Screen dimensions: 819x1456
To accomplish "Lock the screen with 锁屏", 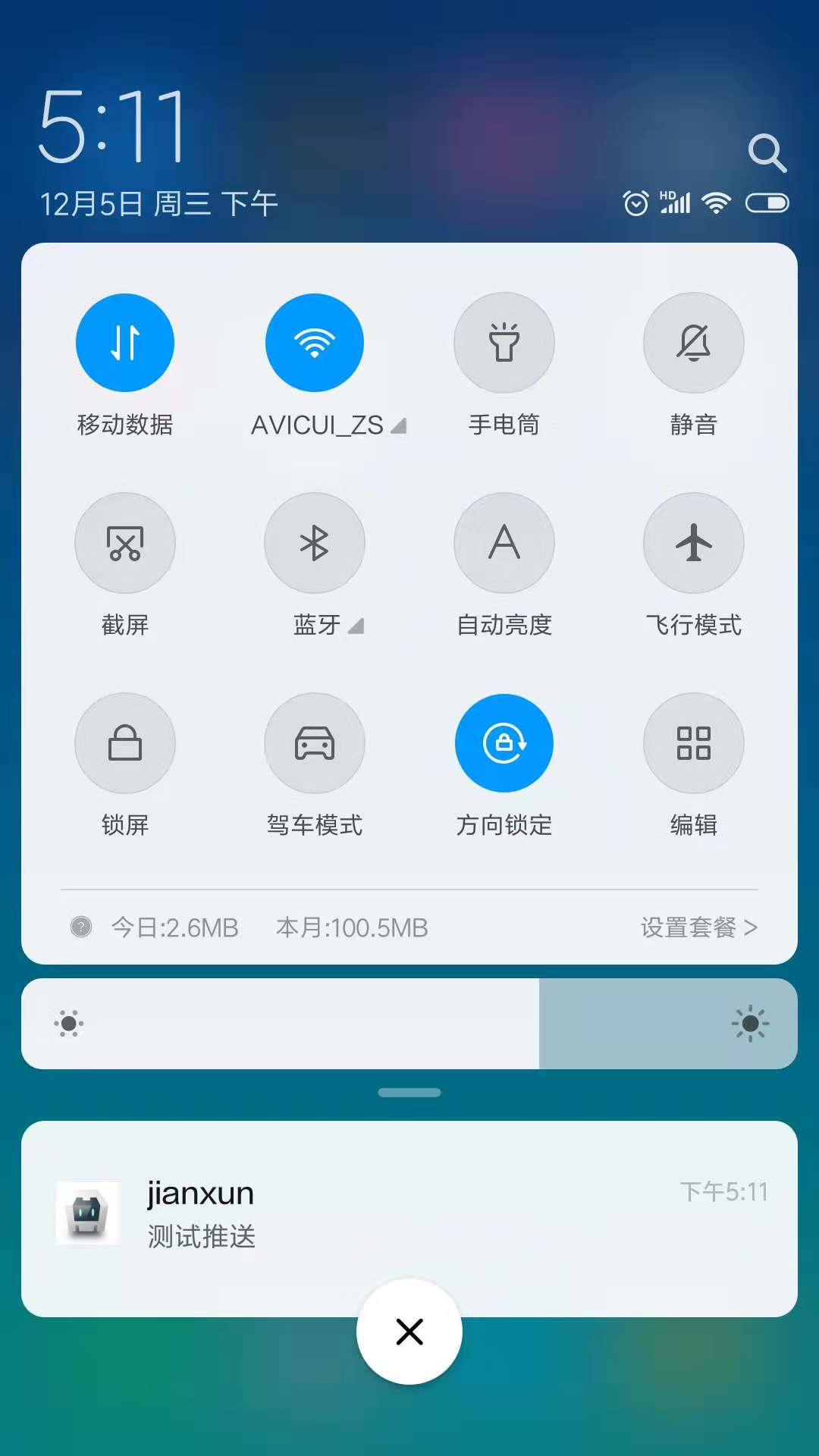I will click(x=125, y=743).
